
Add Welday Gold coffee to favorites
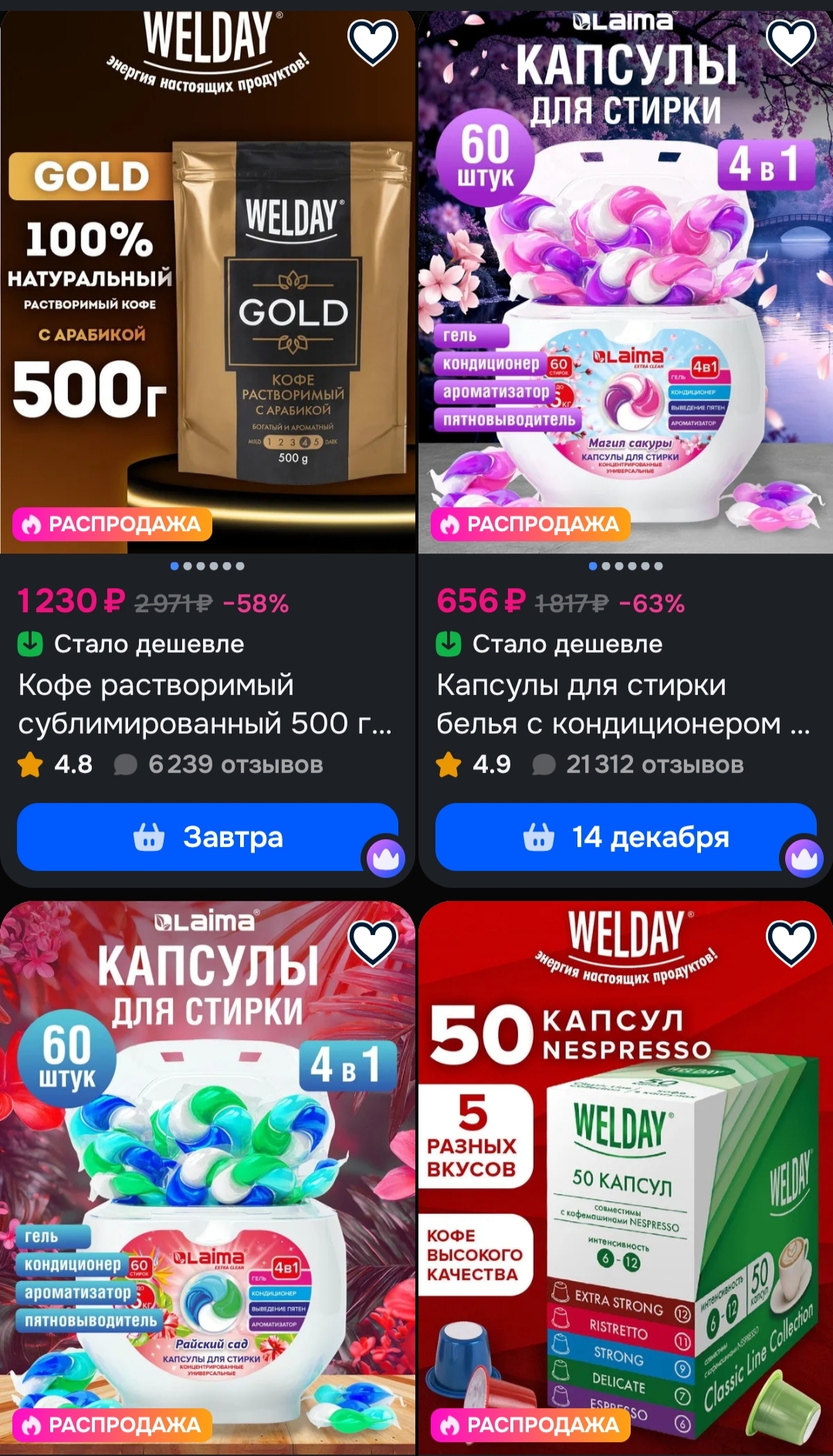[x=373, y=42]
